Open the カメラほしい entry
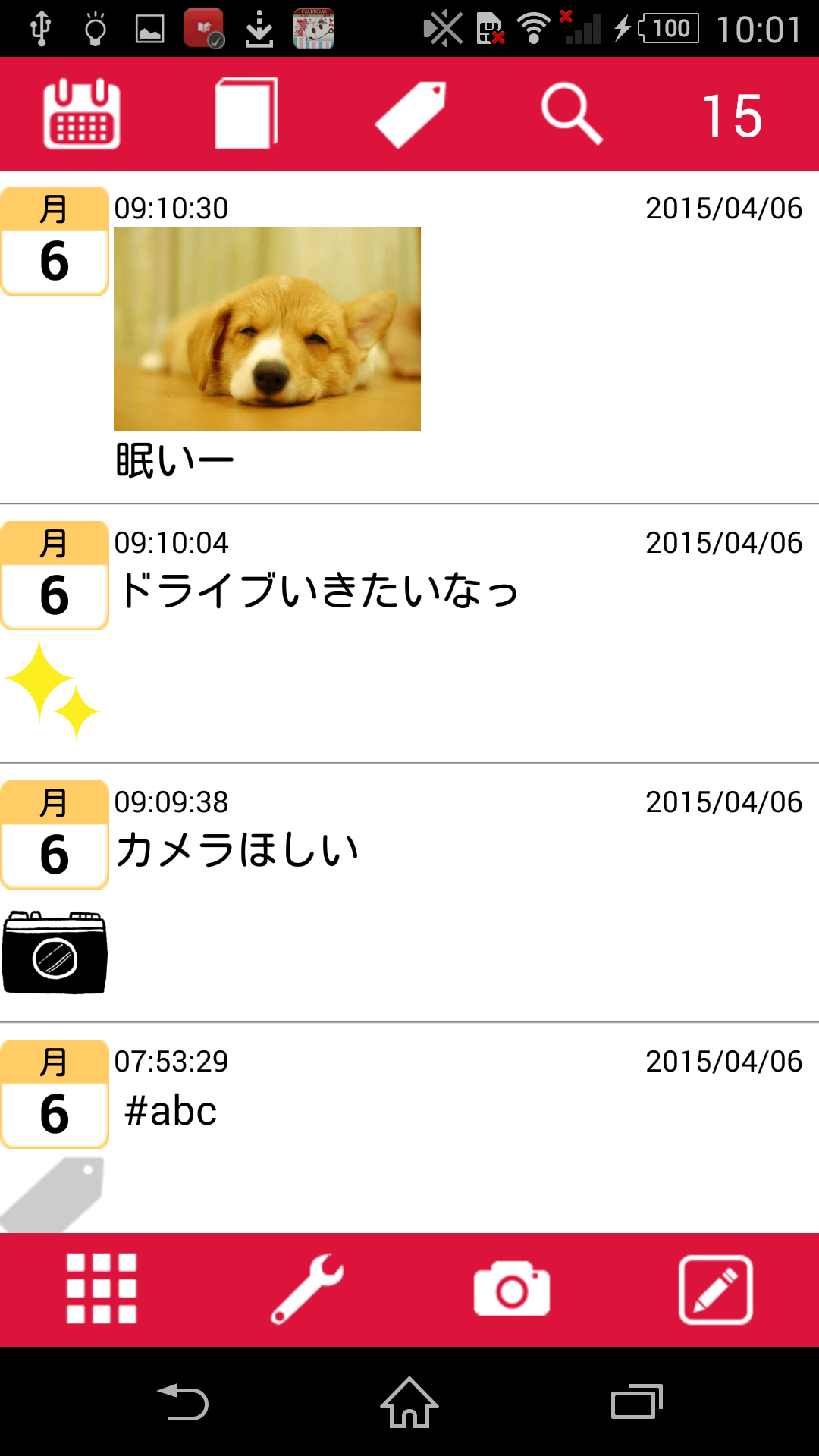Image resolution: width=819 pixels, height=1456 pixels. tap(237, 850)
